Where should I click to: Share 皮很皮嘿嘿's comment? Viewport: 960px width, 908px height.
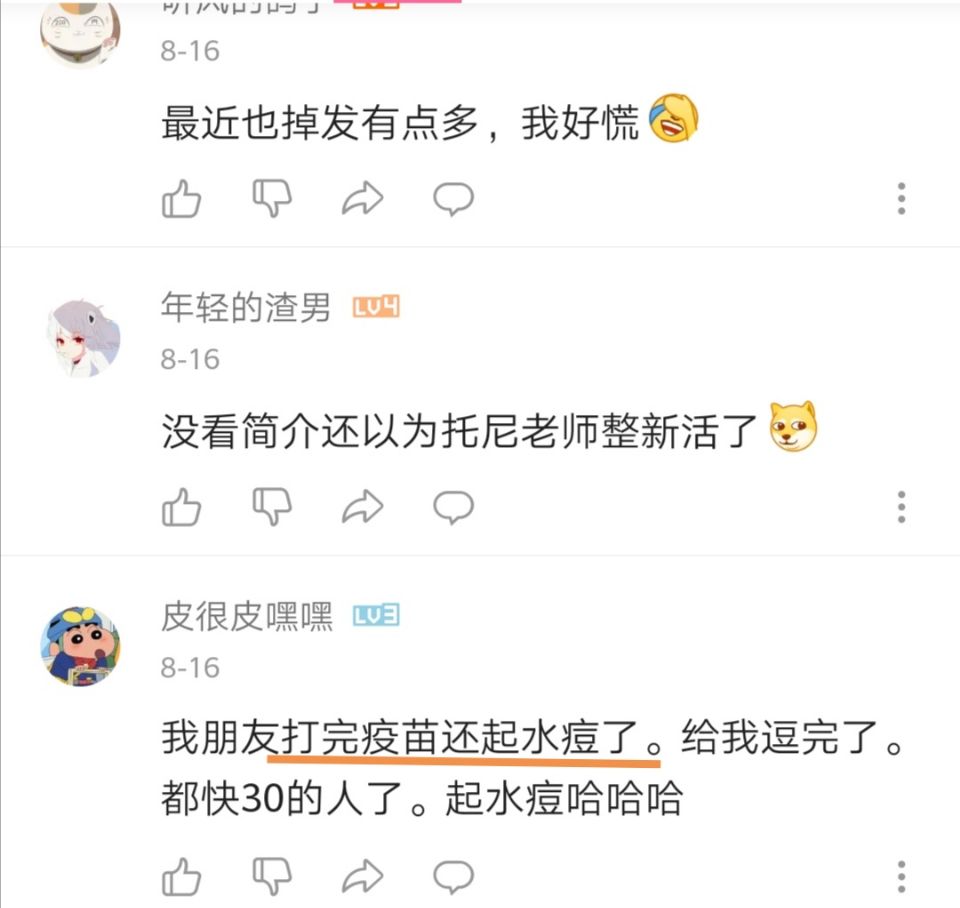362,877
